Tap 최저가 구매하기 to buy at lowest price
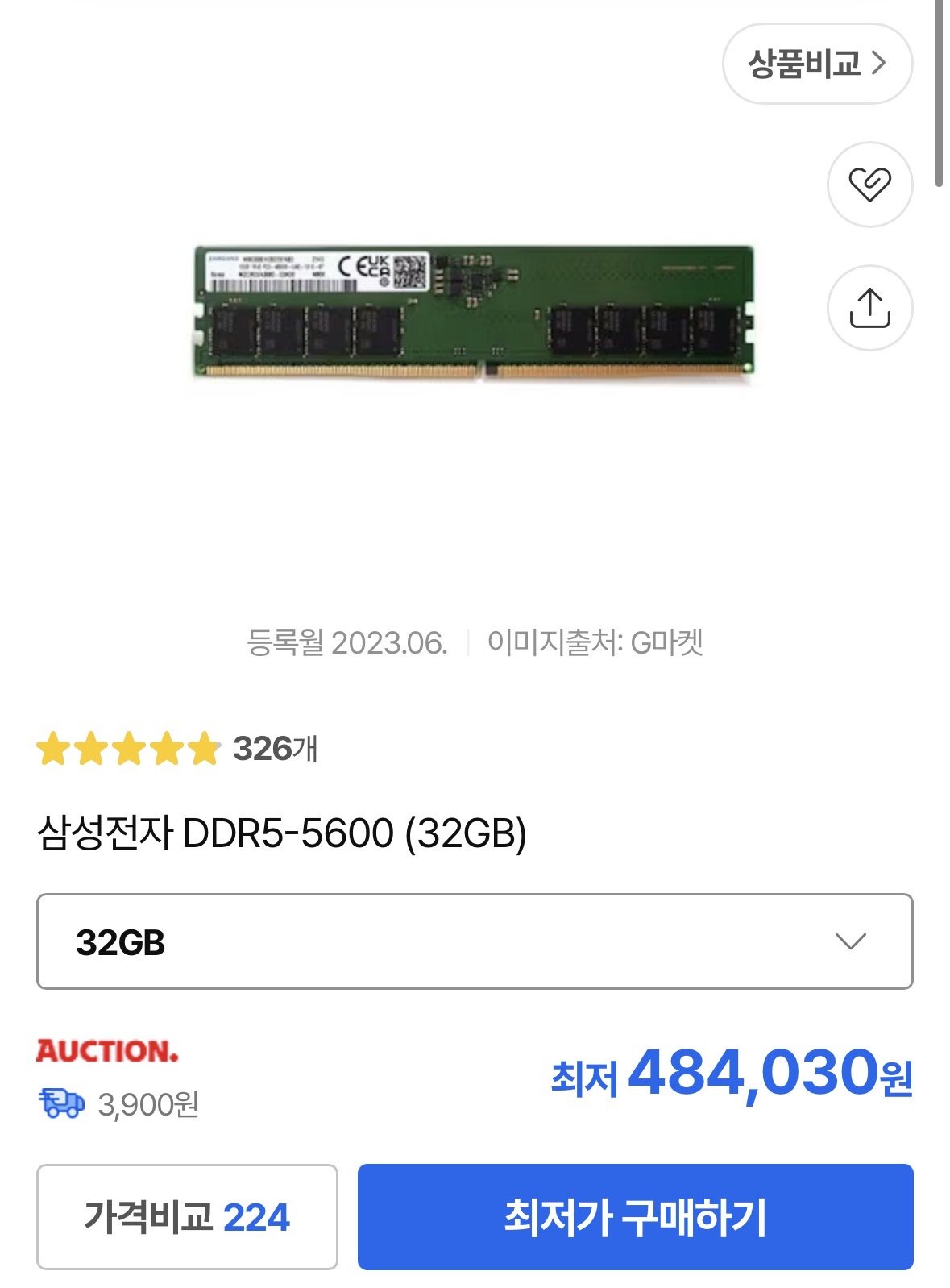 click(635, 1216)
